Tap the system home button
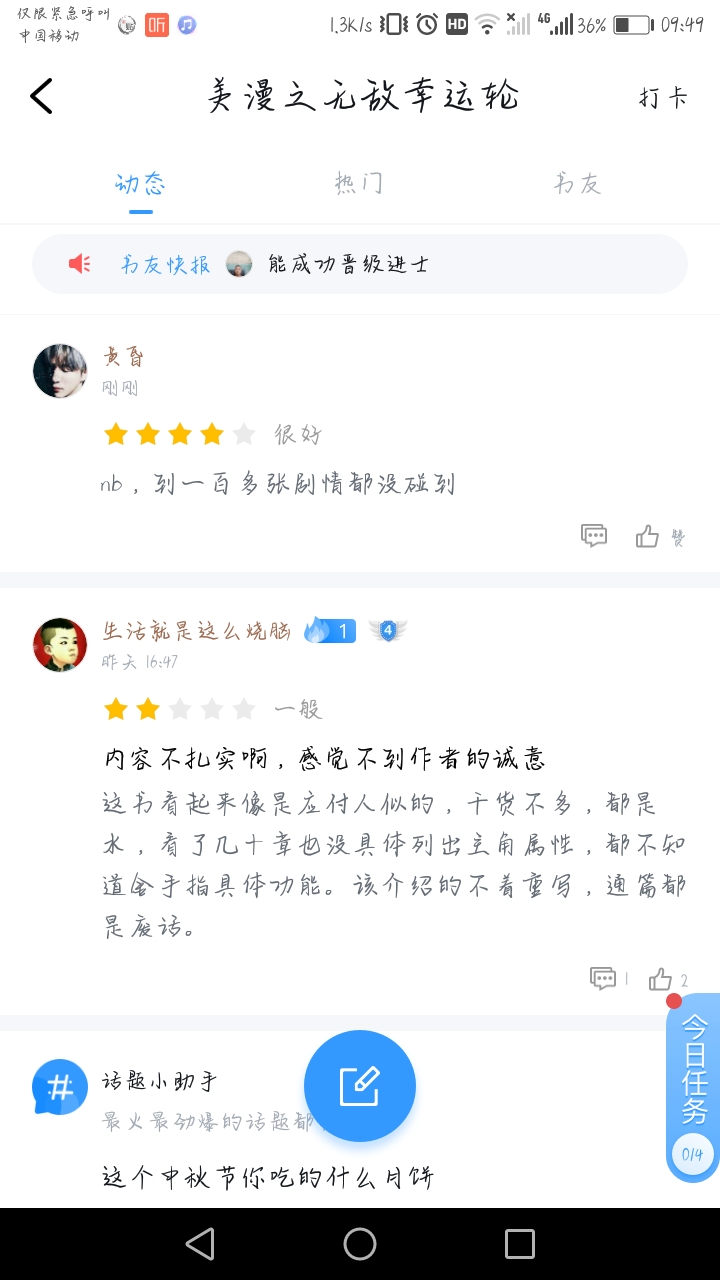The height and width of the screenshot is (1280, 720). 360,1244
